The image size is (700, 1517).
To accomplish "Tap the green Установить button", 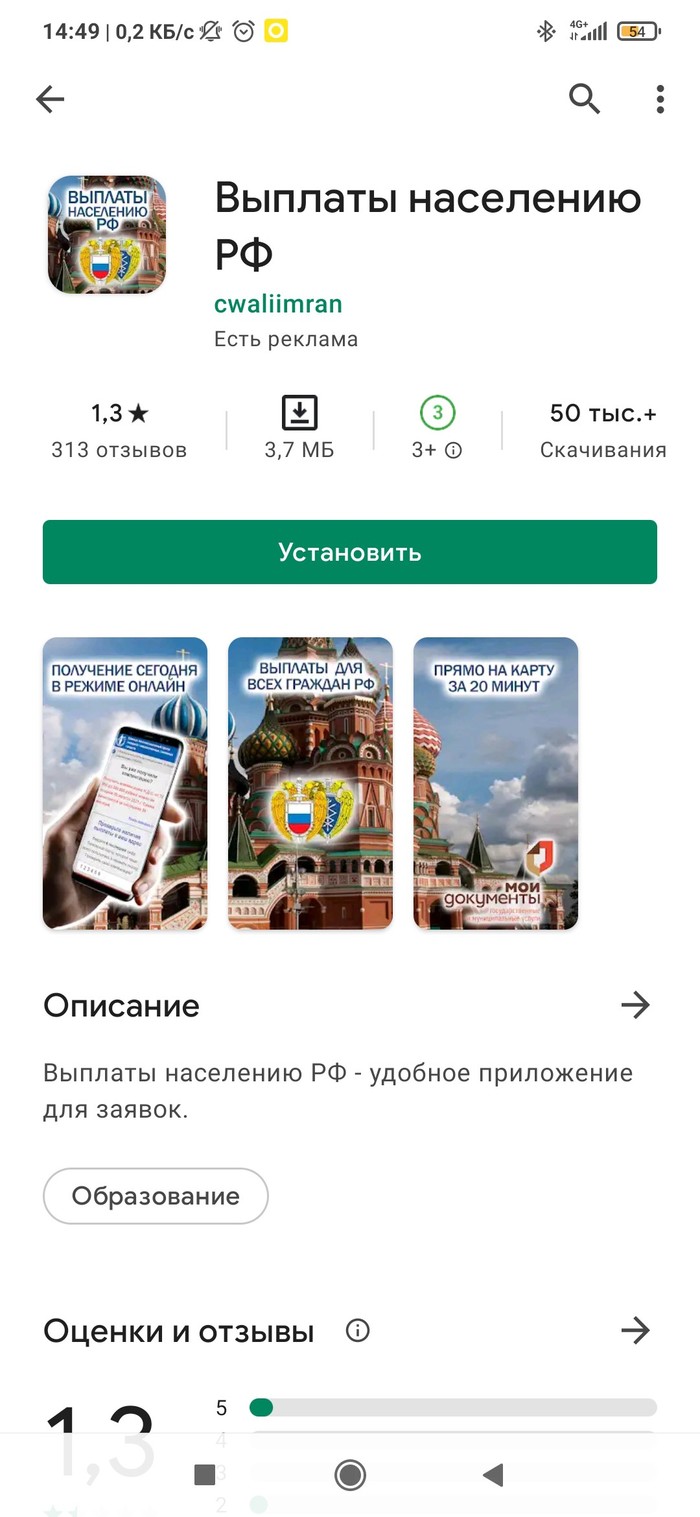I will tap(349, 552).
